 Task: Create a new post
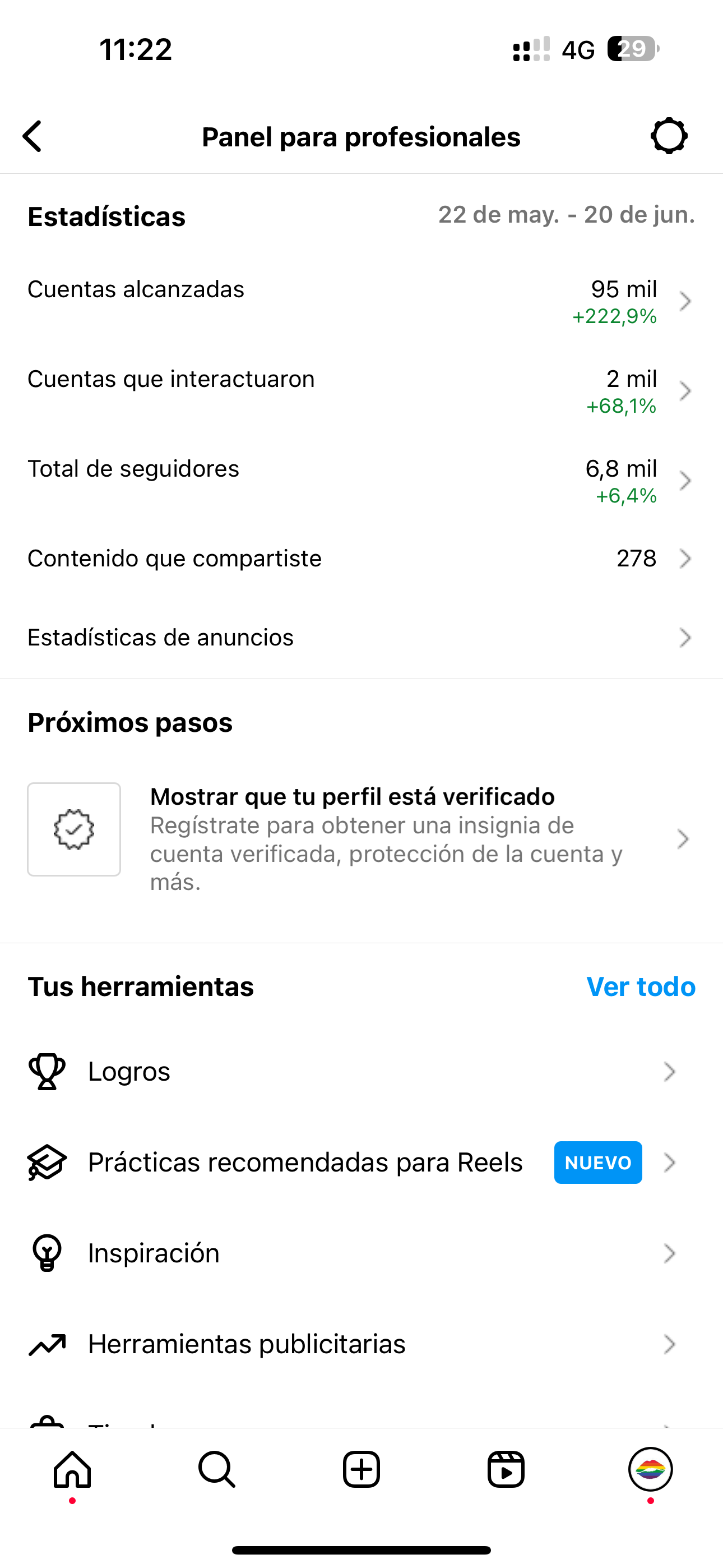coord(361,1469)
